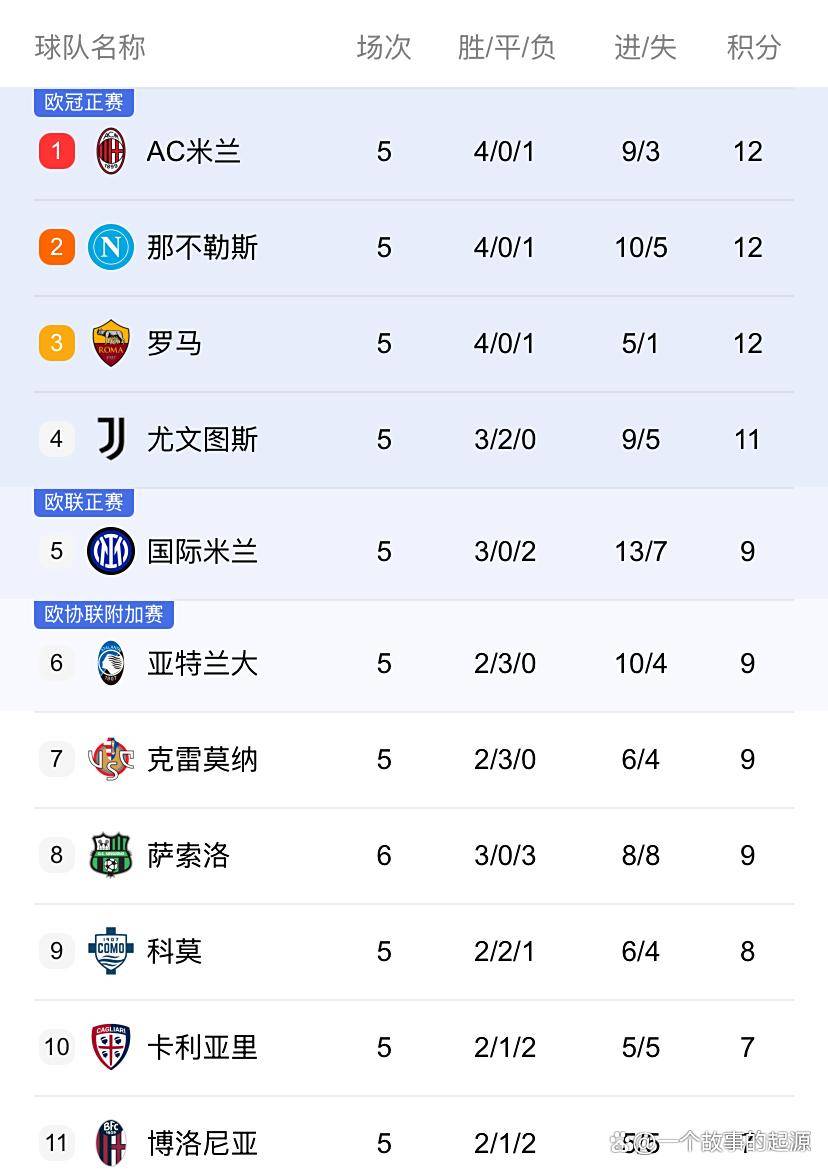Expand the 进/失 column header
Viewport: 828px width, 1172px height.
pyautogui.click(x=640, y=47)
